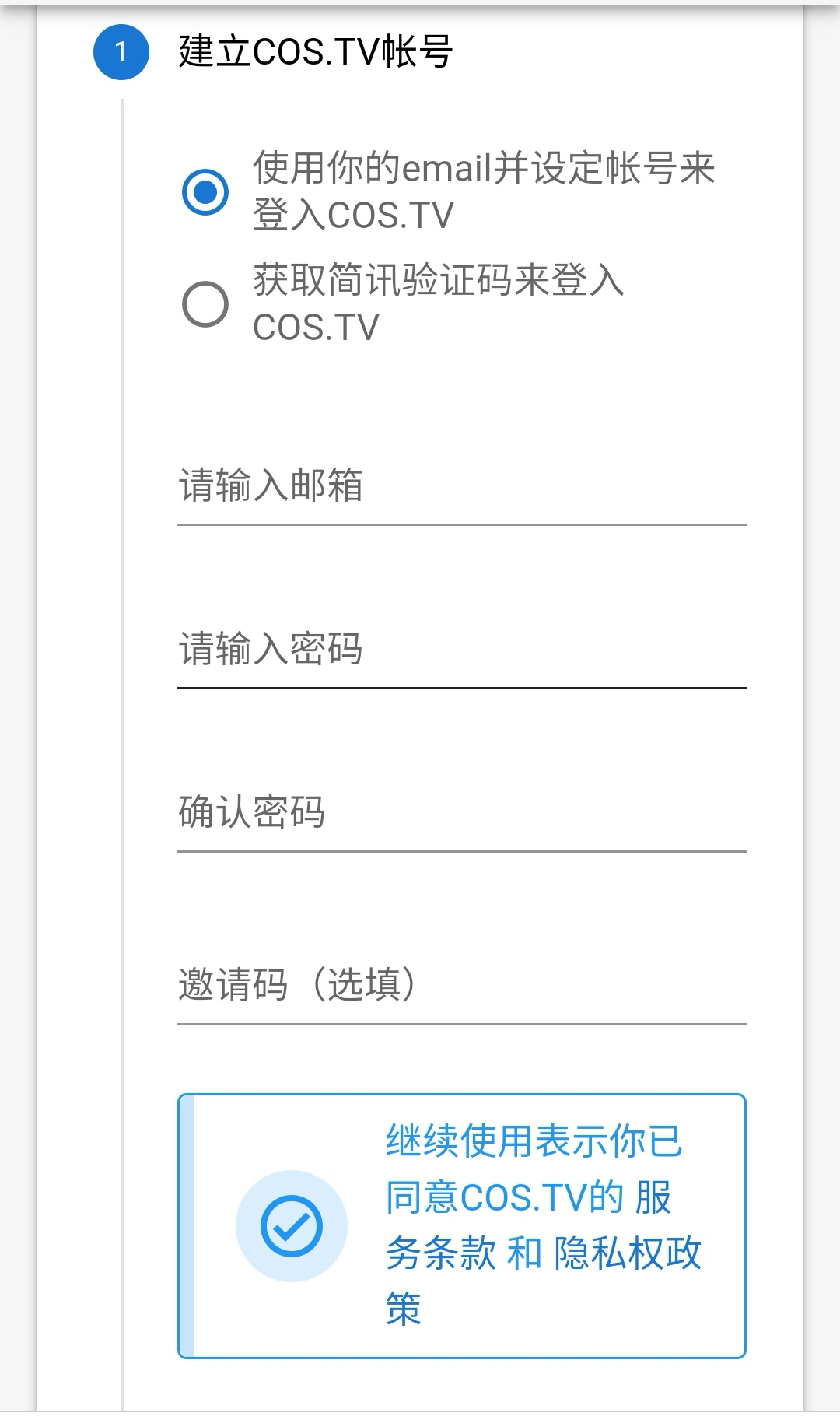Select the email account login radio option
This screenshot has width=840, height=1423.
tap(205, 191)
